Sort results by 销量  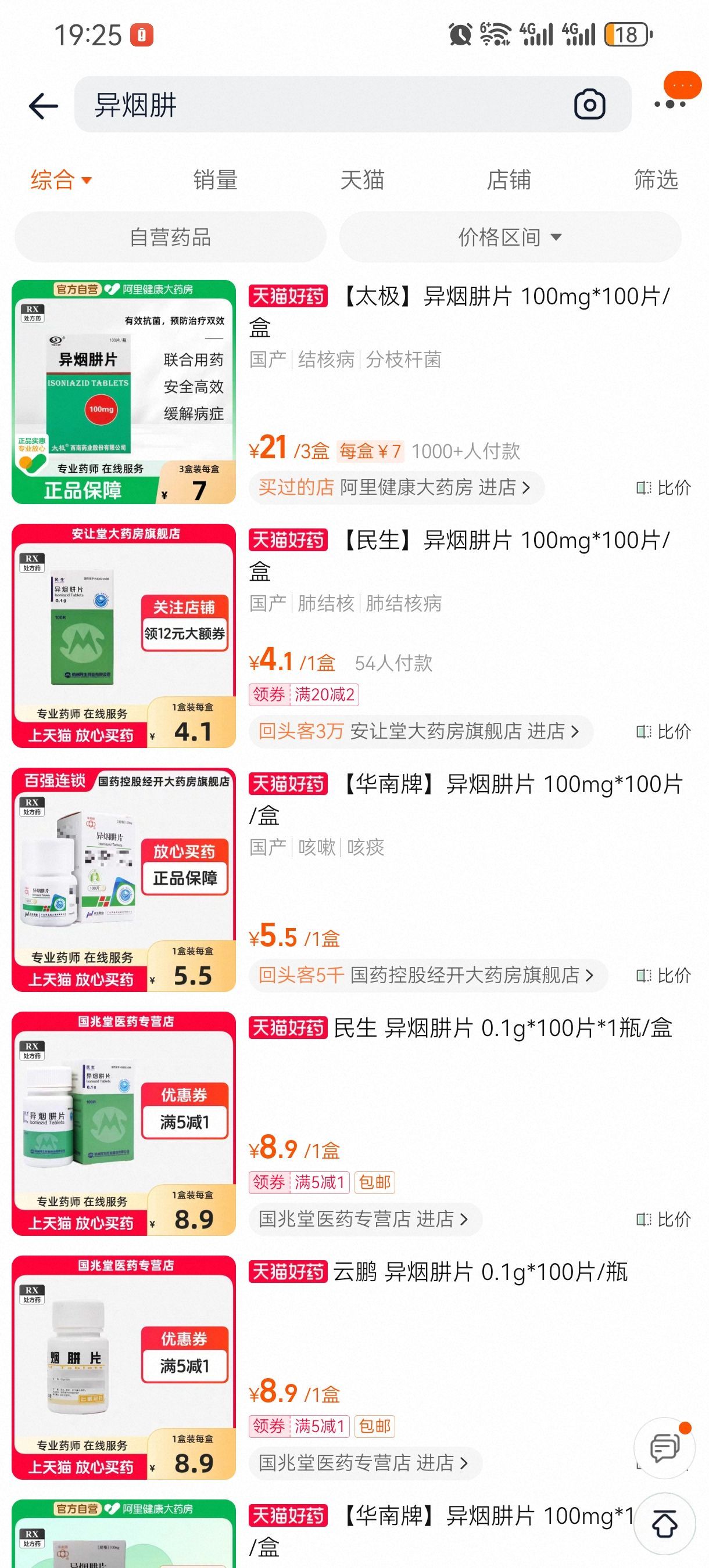pyautogui.click(x=215, y=180)
